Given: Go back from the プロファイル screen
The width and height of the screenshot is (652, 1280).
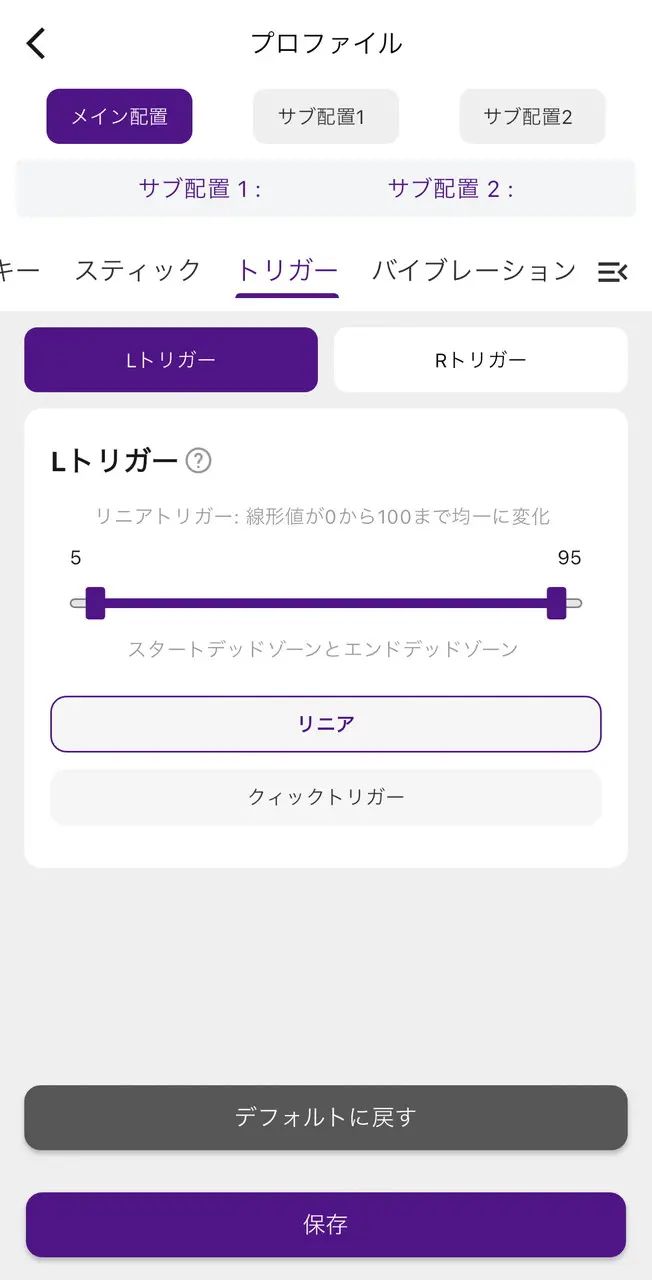Looking at the screenshot, I should (x=36, y=44).
